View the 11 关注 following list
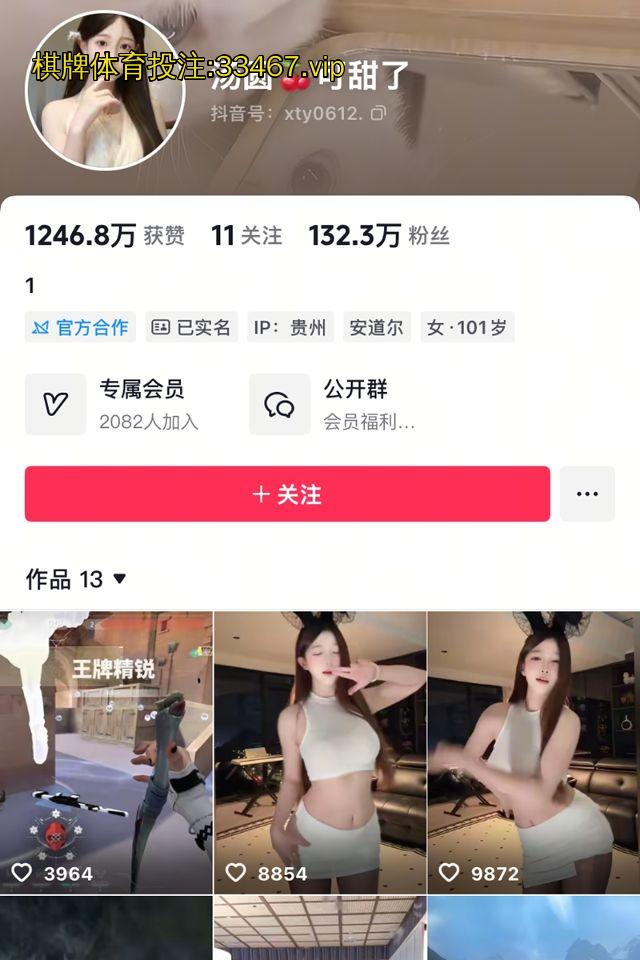 point(246,236)
